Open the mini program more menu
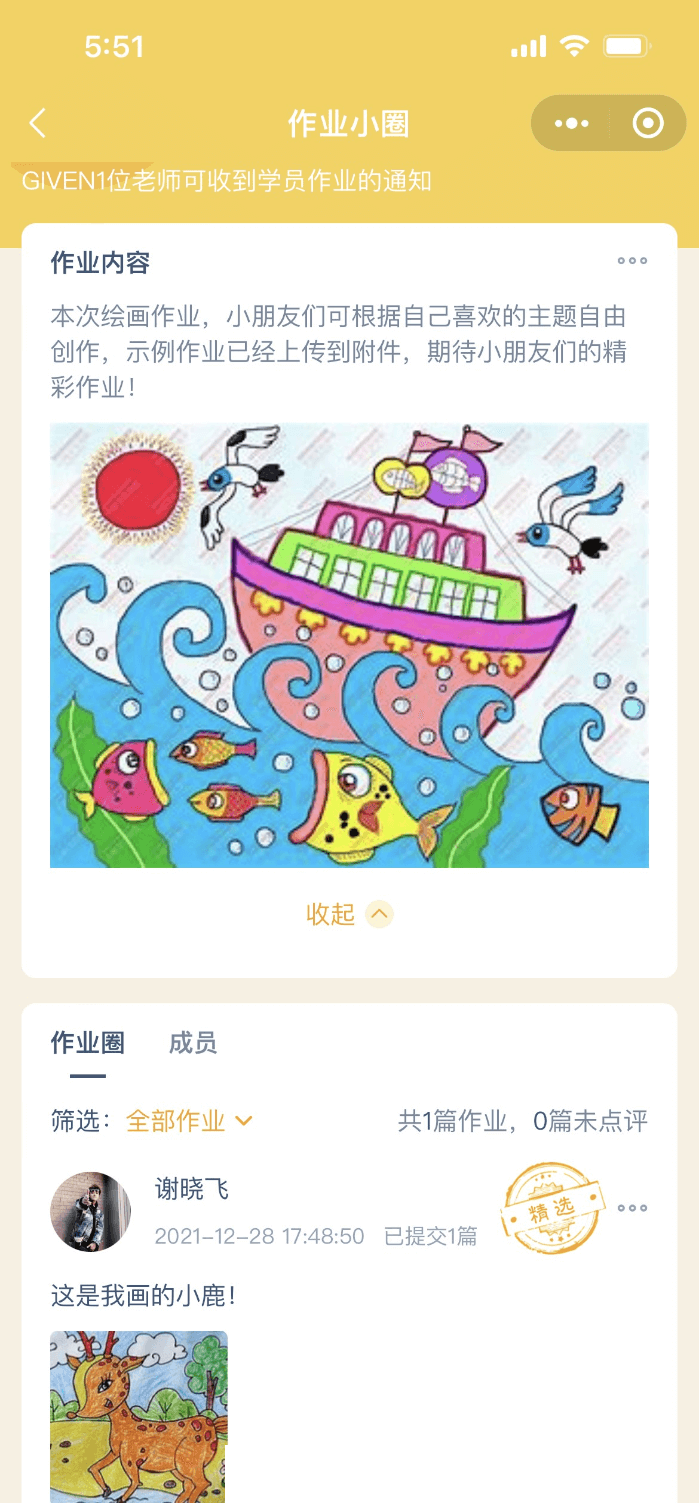Viewport: 699px width, 1503px height. pyautogui.click(x=571, y=123)
